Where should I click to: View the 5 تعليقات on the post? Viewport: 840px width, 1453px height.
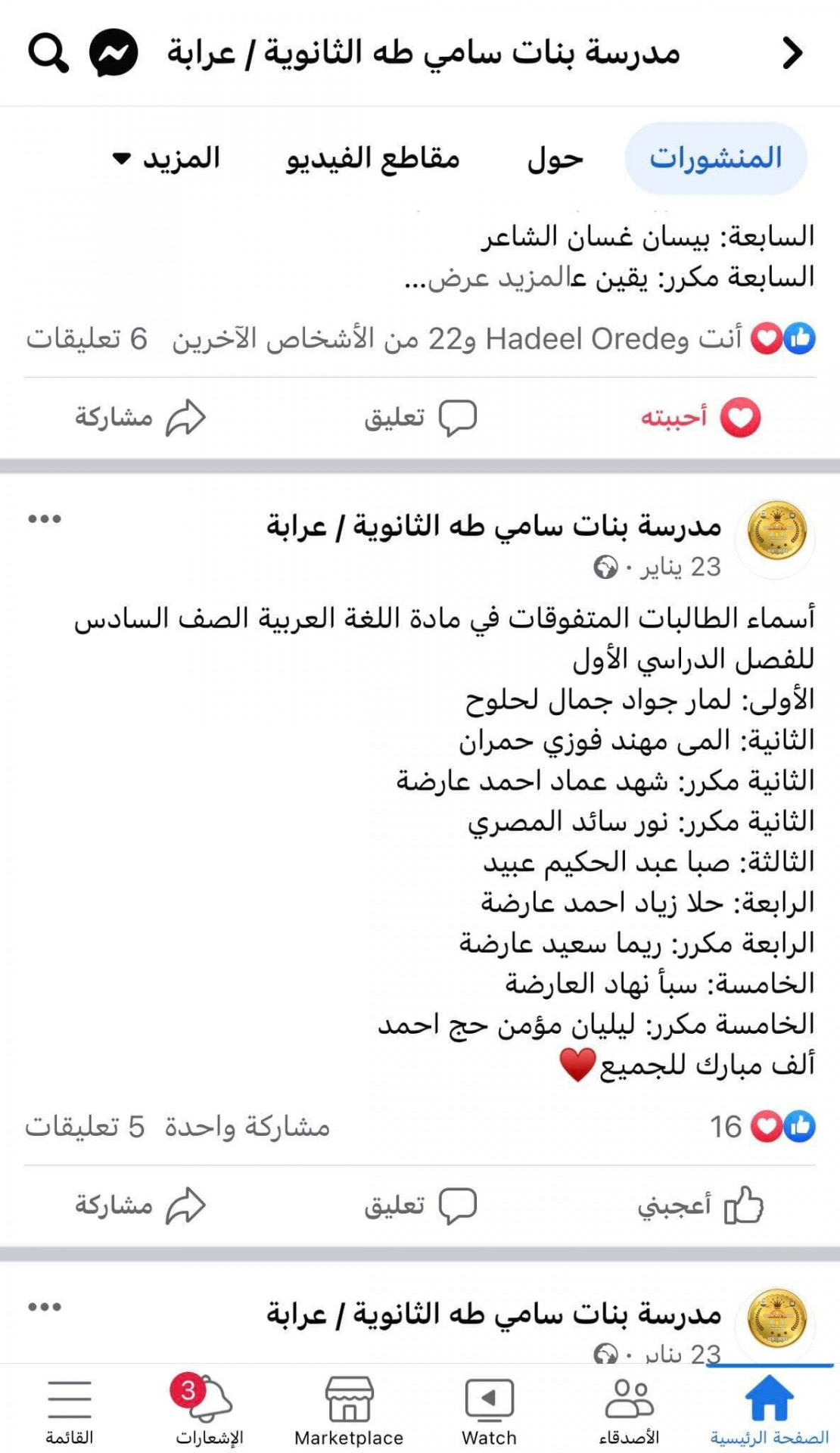click(x=84, y=1127)
